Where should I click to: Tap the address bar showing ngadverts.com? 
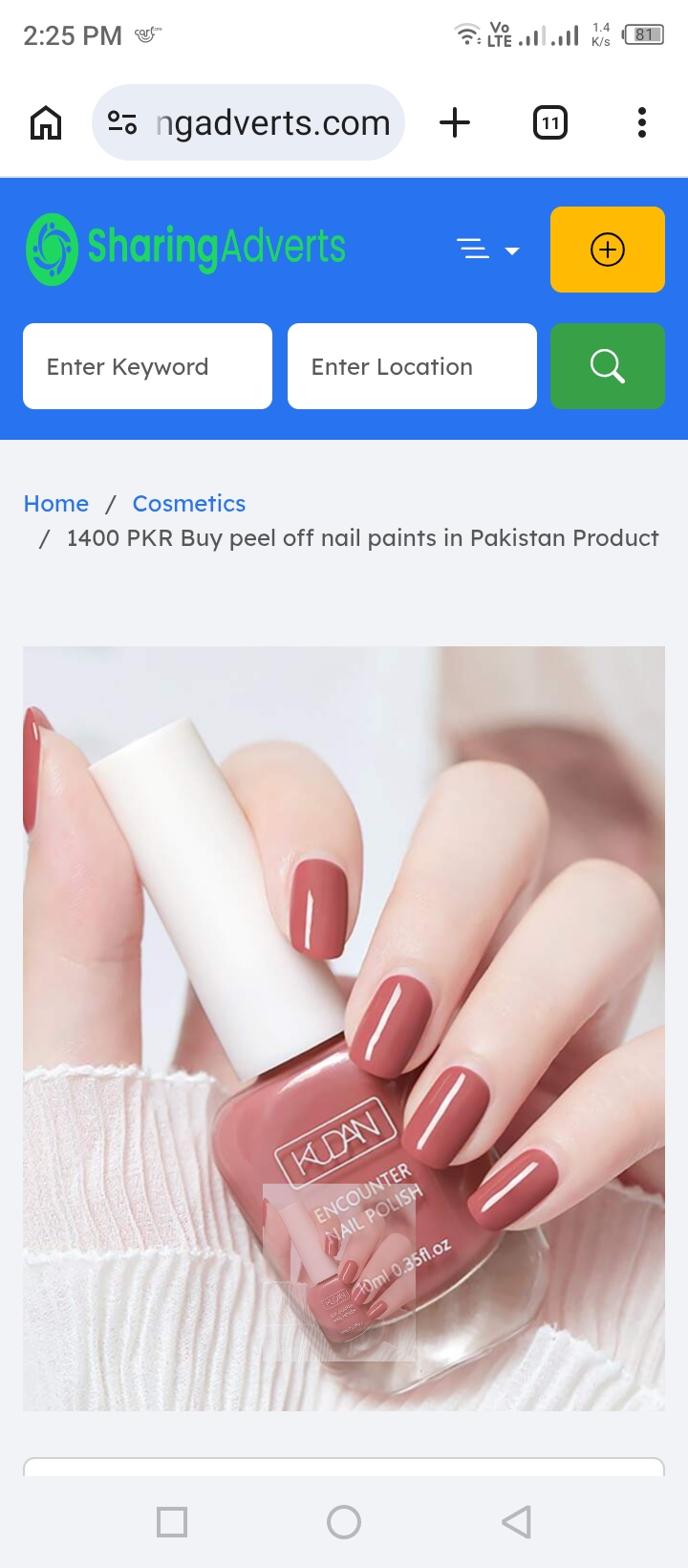click(248, 122)
